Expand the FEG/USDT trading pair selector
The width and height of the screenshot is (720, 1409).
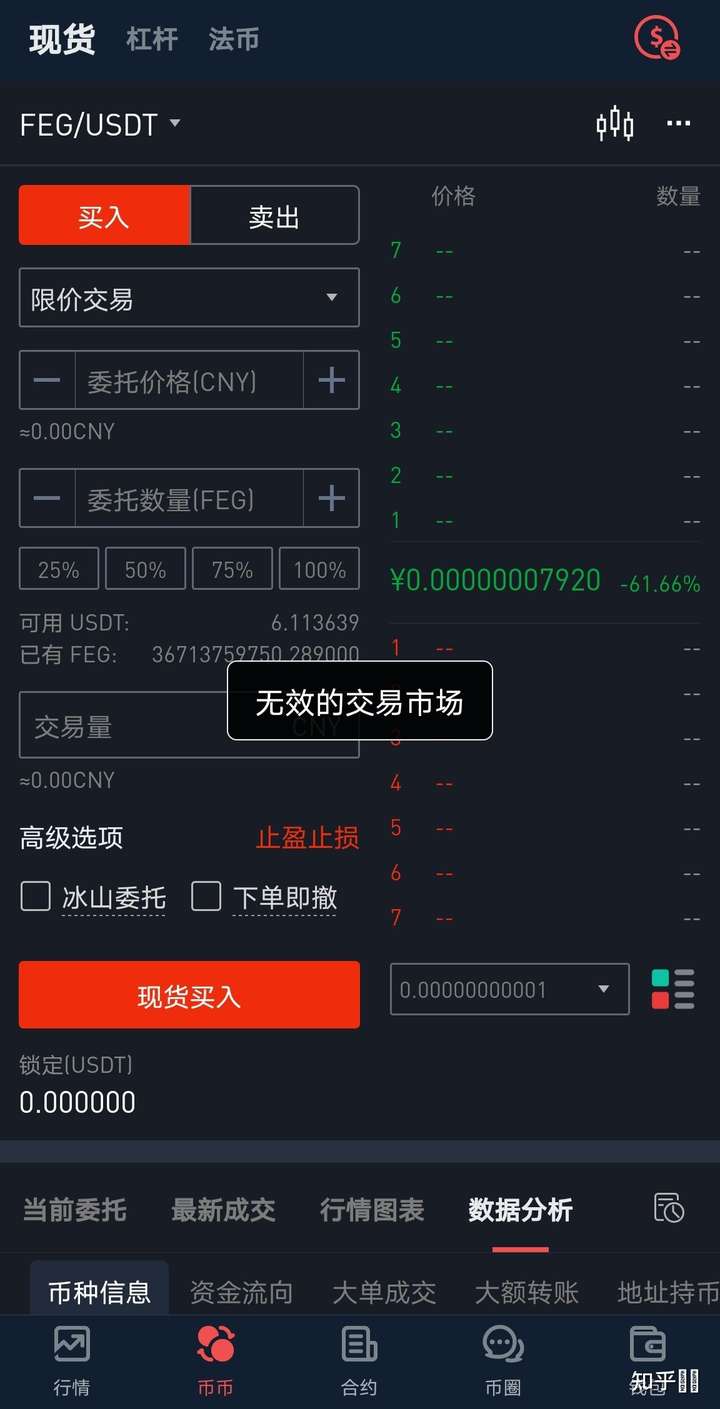(97, 124)
